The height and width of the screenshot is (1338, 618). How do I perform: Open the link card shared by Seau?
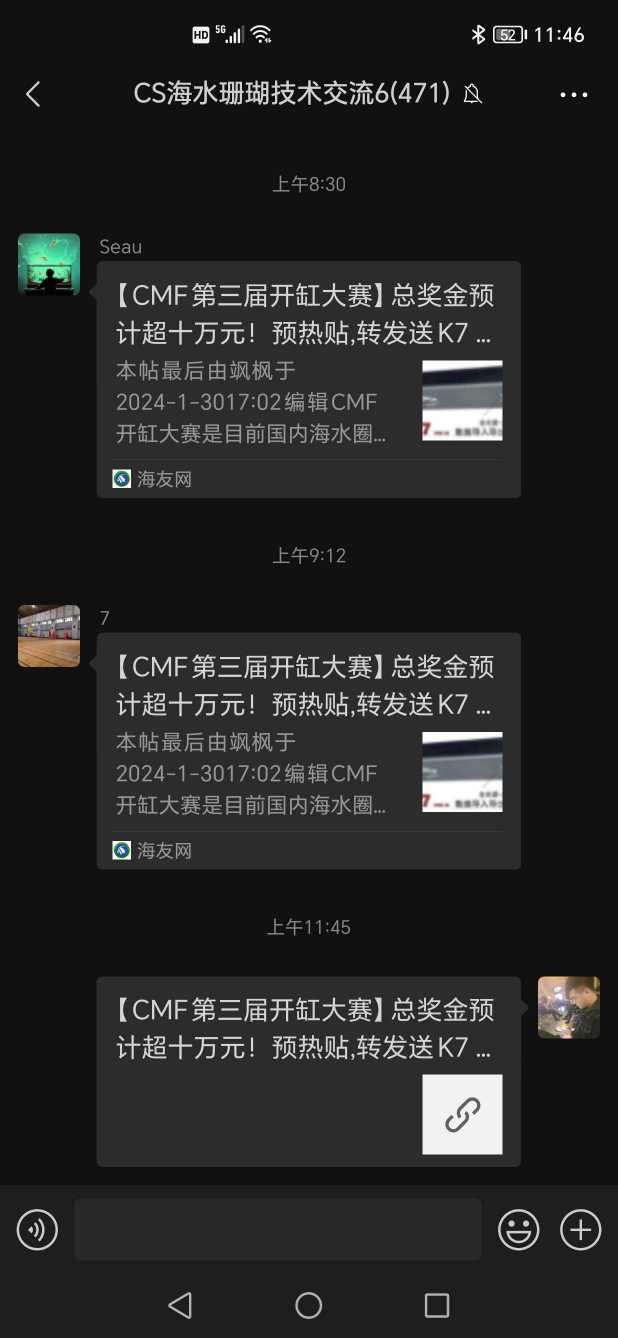coord(308,378)
